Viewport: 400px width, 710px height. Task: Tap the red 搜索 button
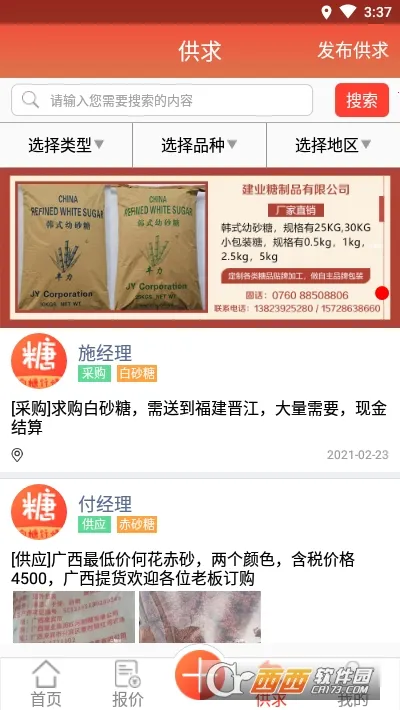[362, 100]
